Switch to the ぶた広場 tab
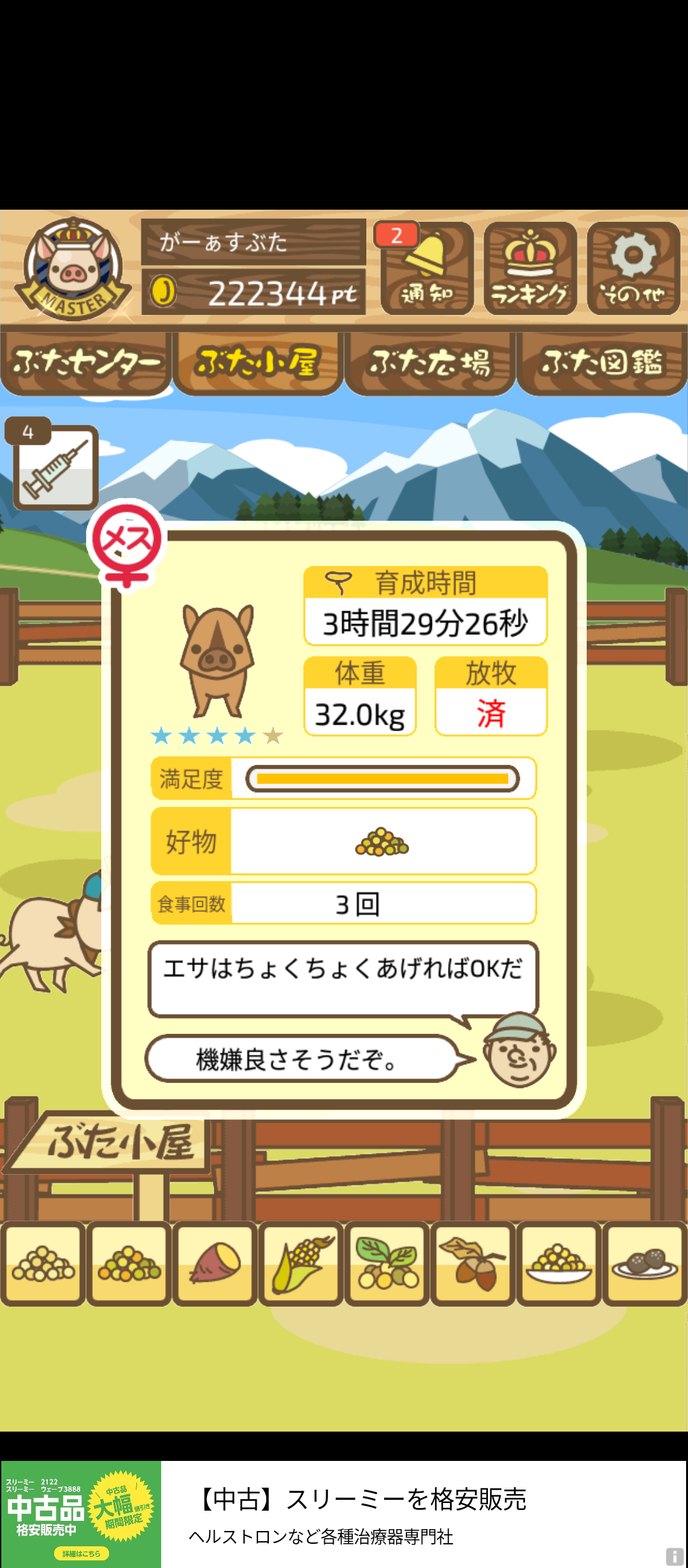This screenshot has height=1568, width=688. 430,362
